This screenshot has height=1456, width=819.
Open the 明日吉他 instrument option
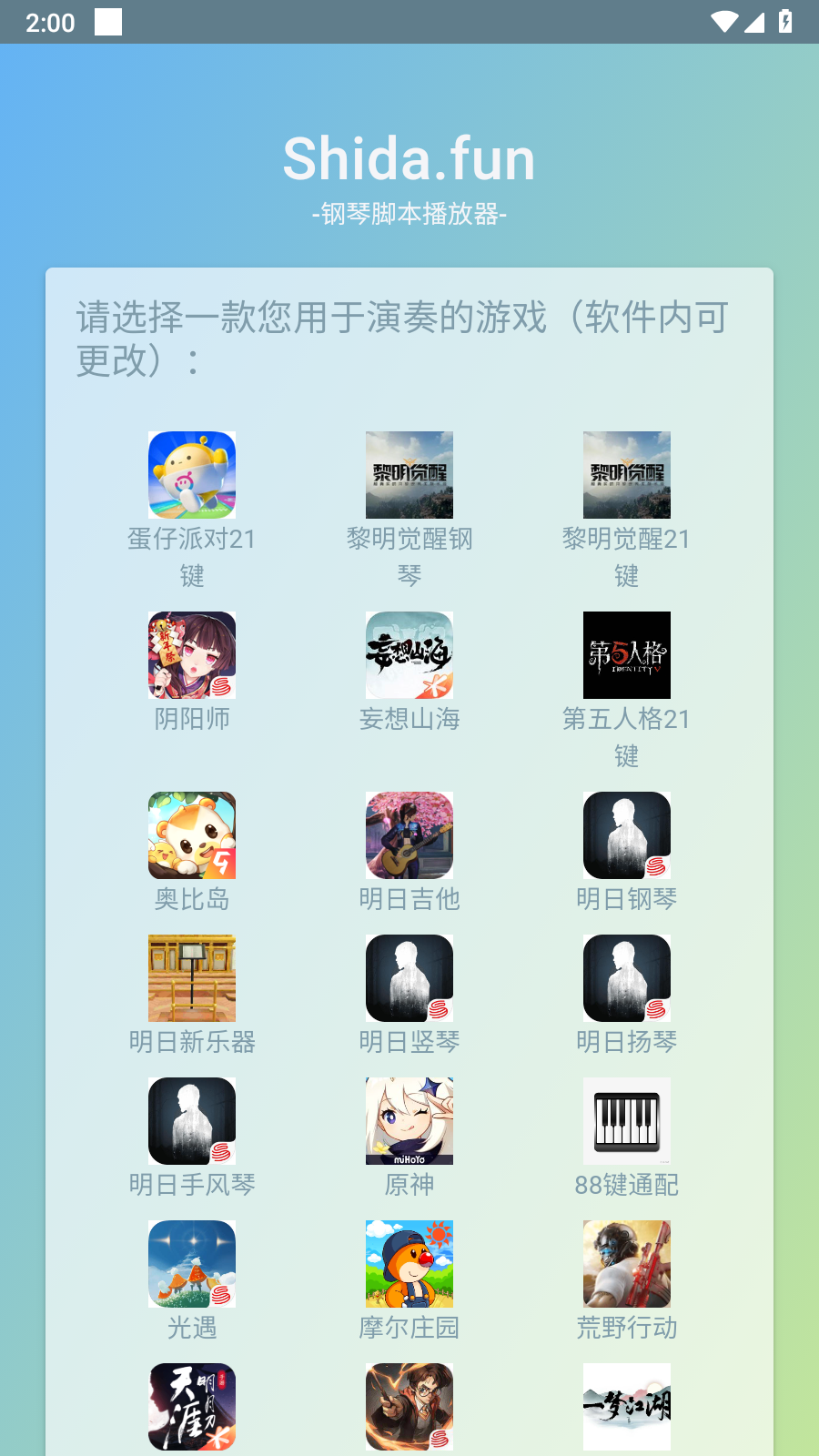click(409, 834)
